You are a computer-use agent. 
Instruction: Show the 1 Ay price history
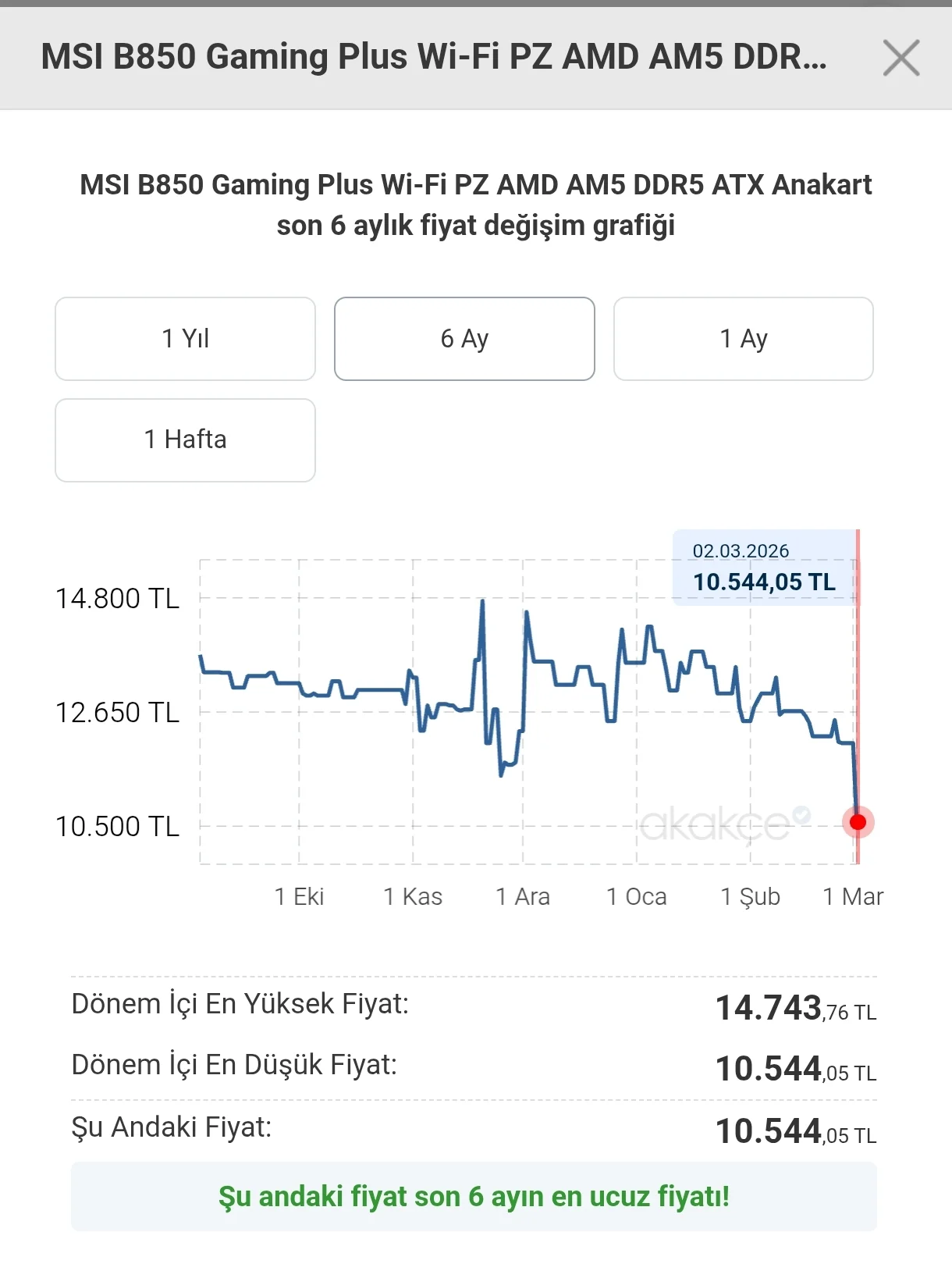(743, 339)
